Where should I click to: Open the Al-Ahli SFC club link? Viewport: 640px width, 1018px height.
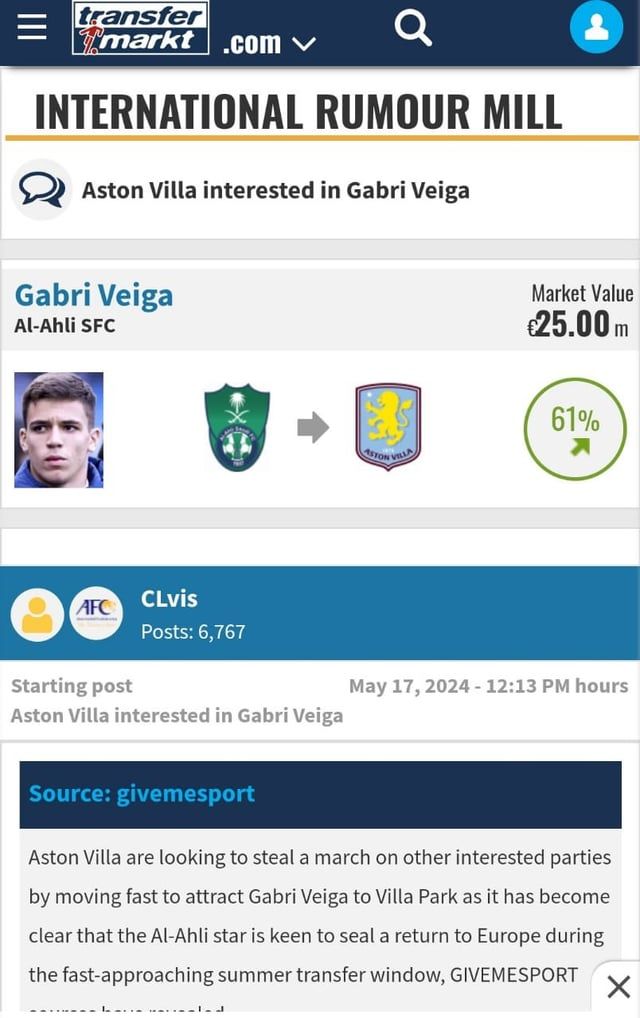tap(65, 326)
